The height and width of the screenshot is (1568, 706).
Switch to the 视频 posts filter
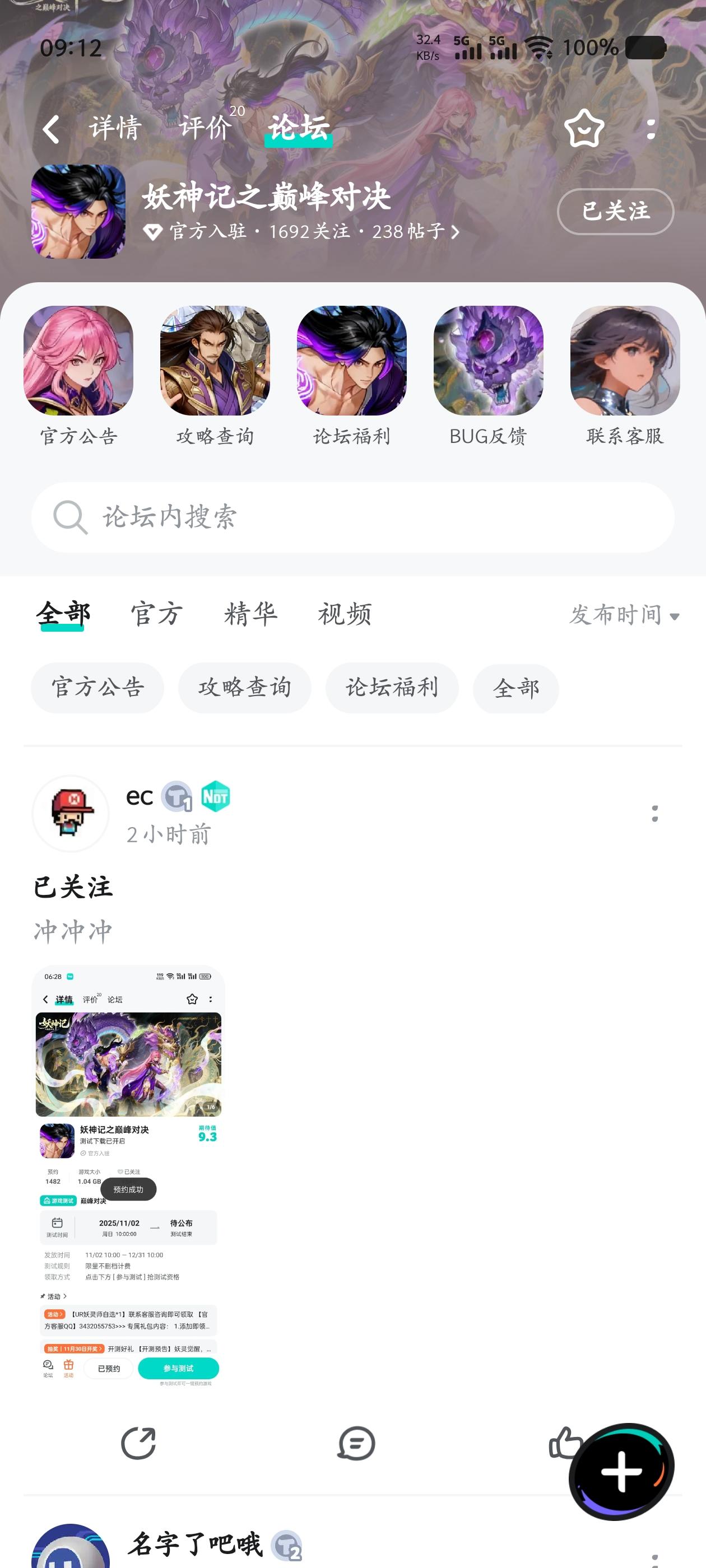coord(344,614)
